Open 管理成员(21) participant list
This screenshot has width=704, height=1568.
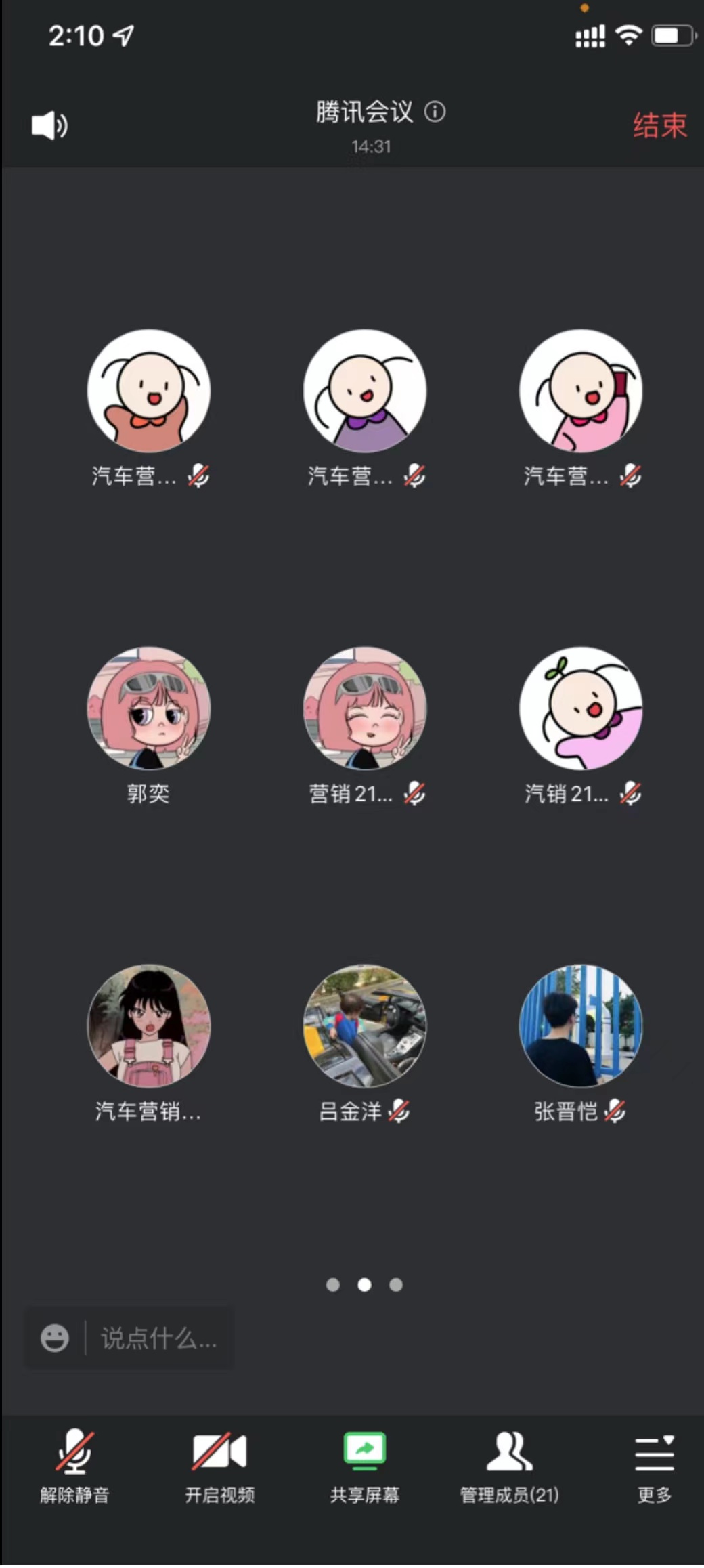pyautogui.click(x=510, y=1466)
